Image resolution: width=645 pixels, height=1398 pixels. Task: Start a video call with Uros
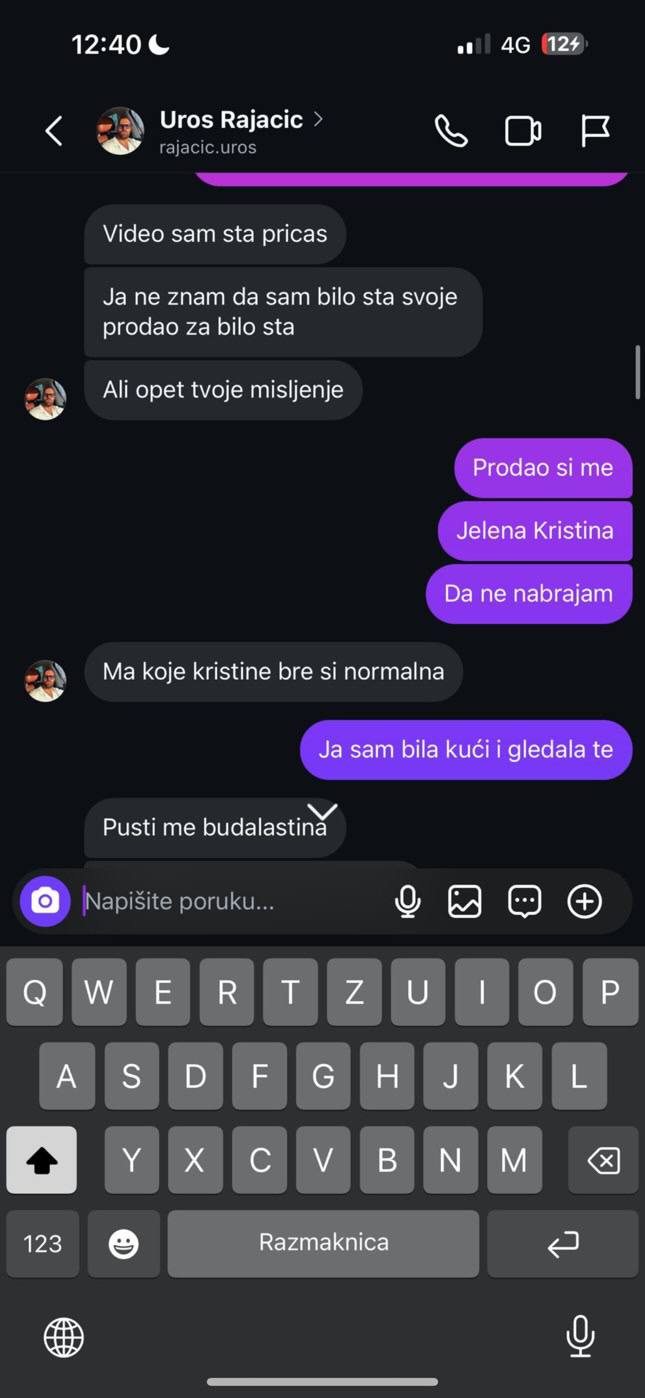(523, 131)
